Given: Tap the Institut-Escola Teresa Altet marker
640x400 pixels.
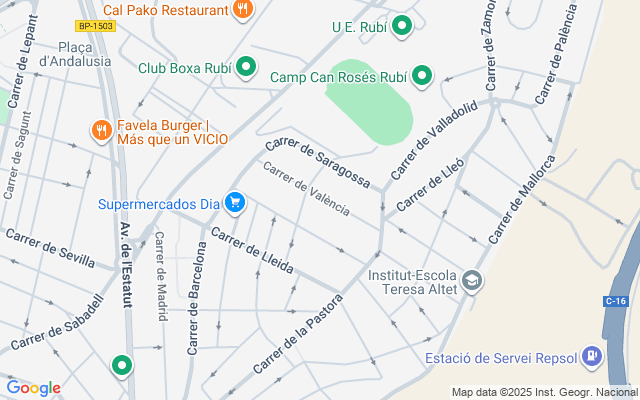Looking at the screenshot, I should 472,282.
